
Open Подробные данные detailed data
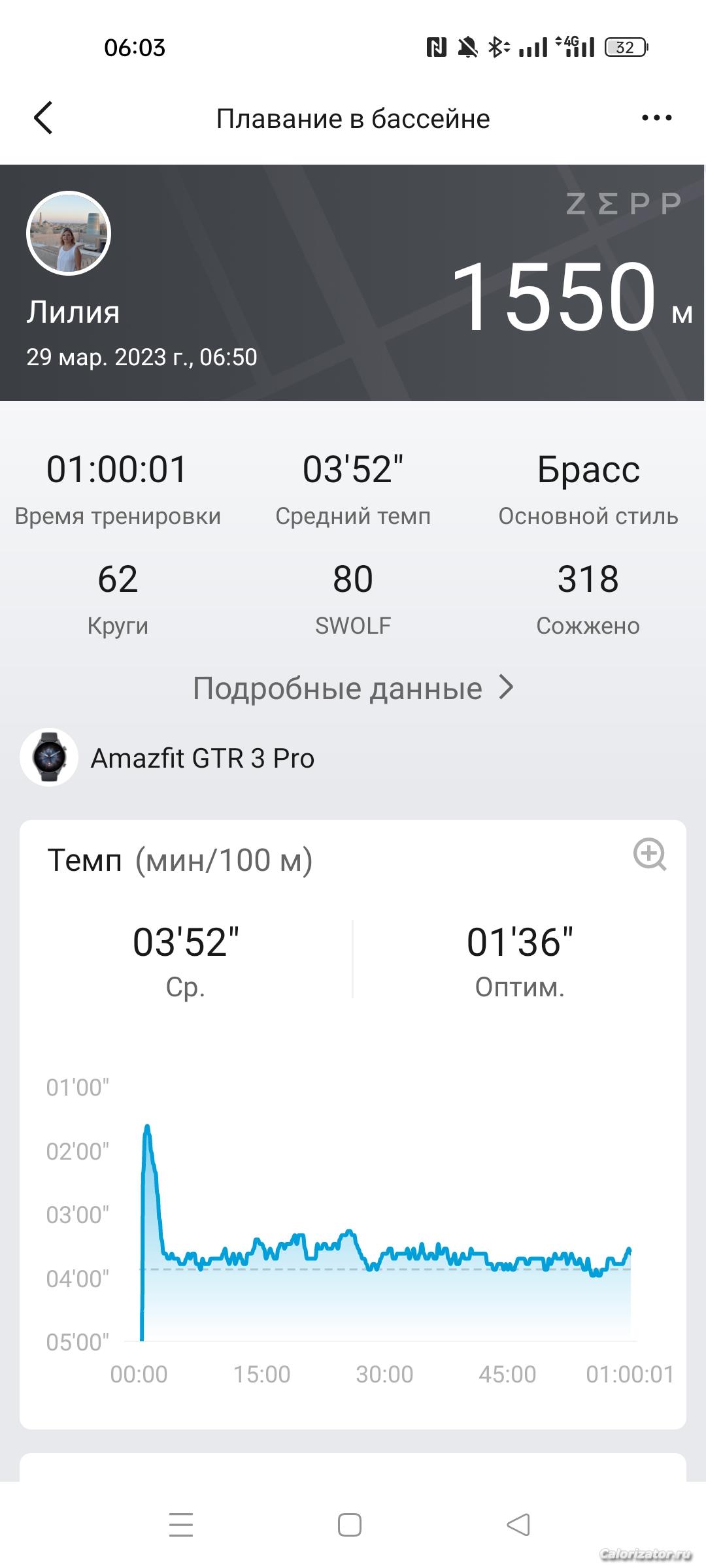[353, 688]
